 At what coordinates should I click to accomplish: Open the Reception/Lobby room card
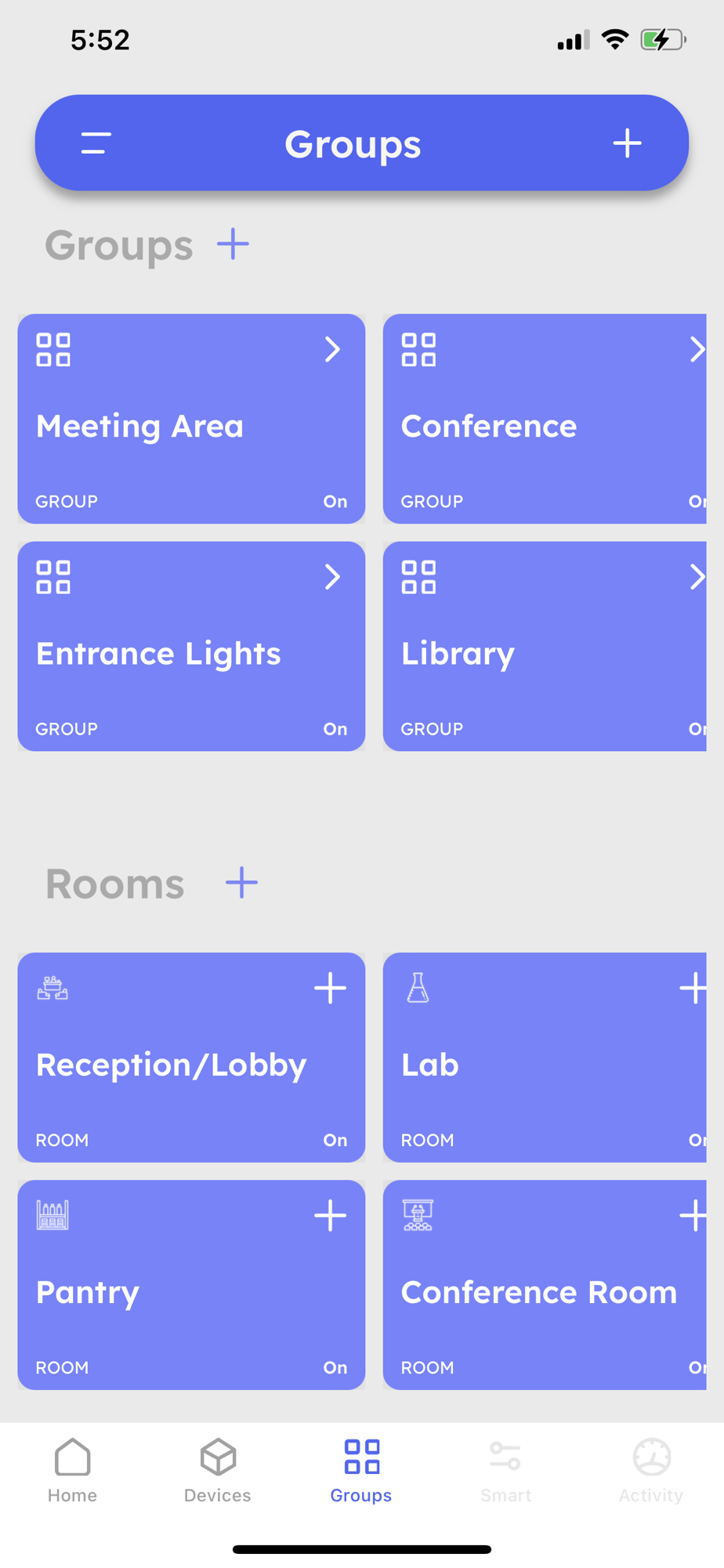tap(191, 1057)
